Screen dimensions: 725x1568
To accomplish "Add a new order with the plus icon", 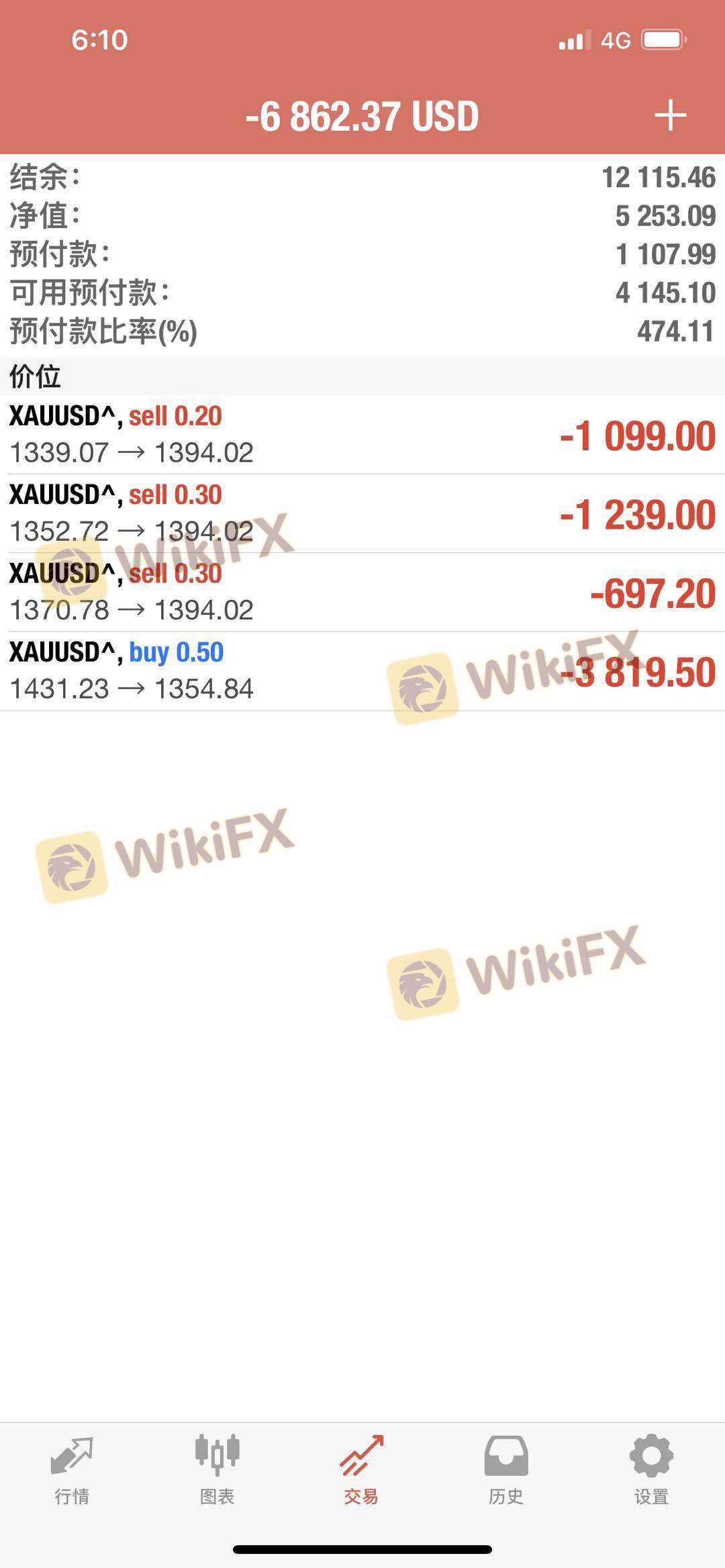I will coord(670,115).
